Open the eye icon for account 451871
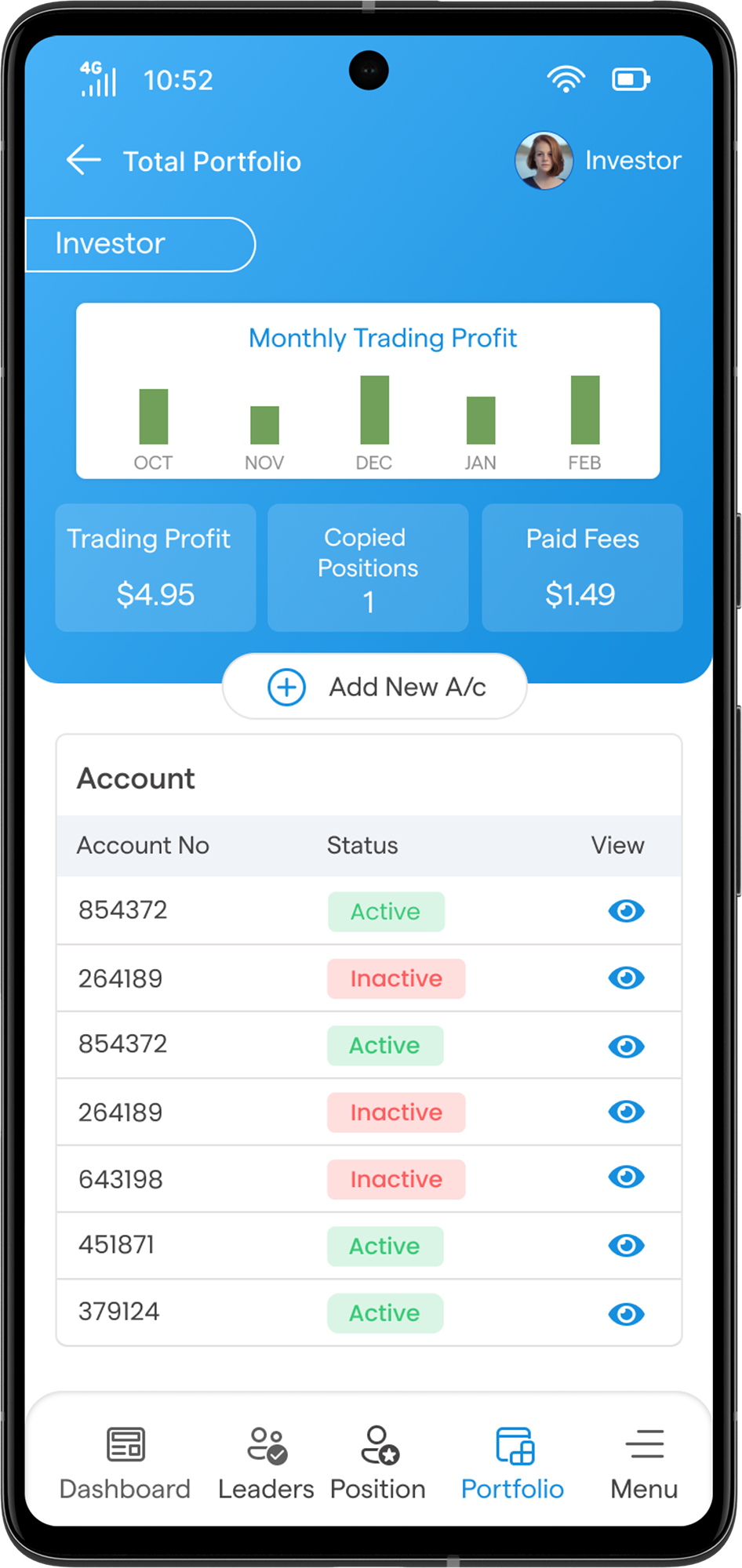This screenshot has width=742, height=1568. coord(626,1245)
